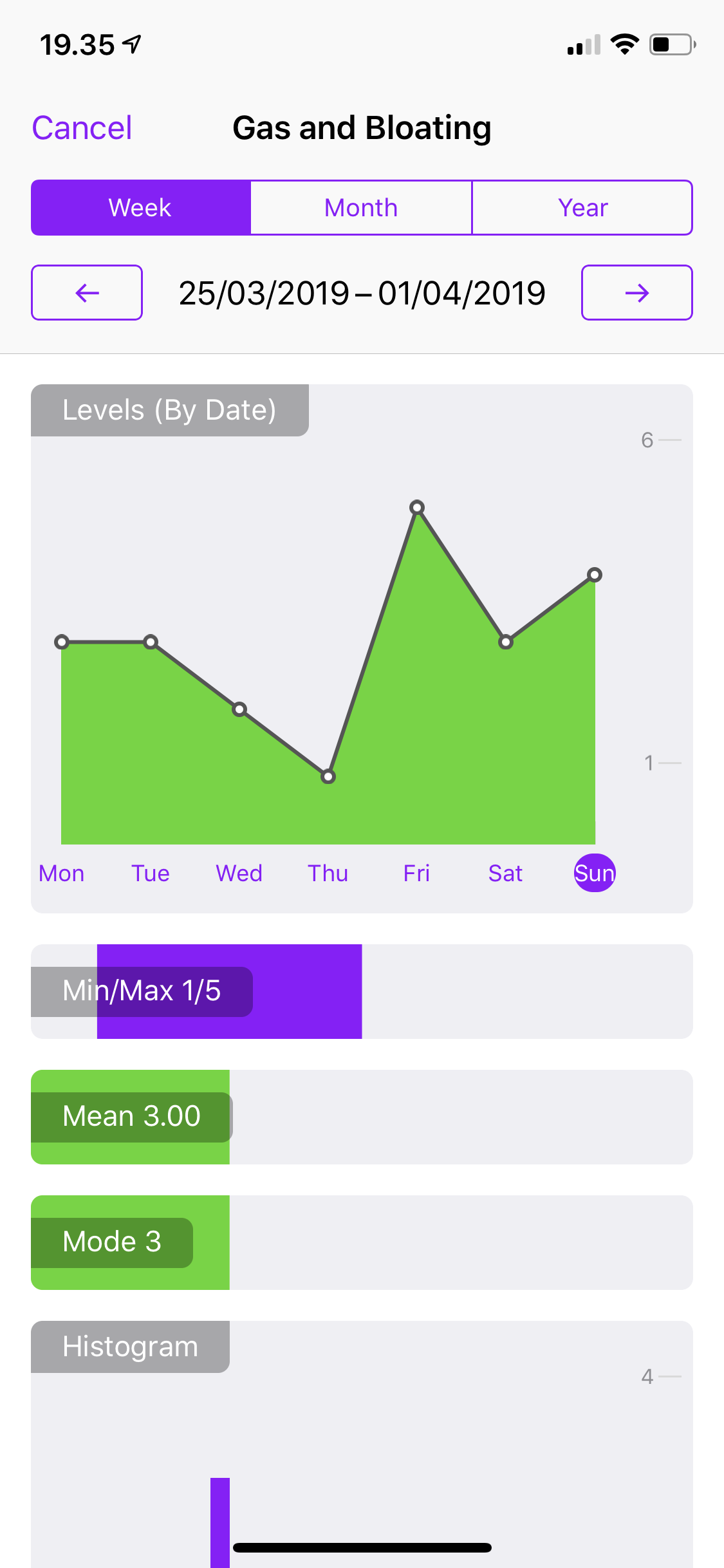The height and width of the screenshot is (1568, 724).
Task: Select Wed on the chart
Action: click(239, 873)
